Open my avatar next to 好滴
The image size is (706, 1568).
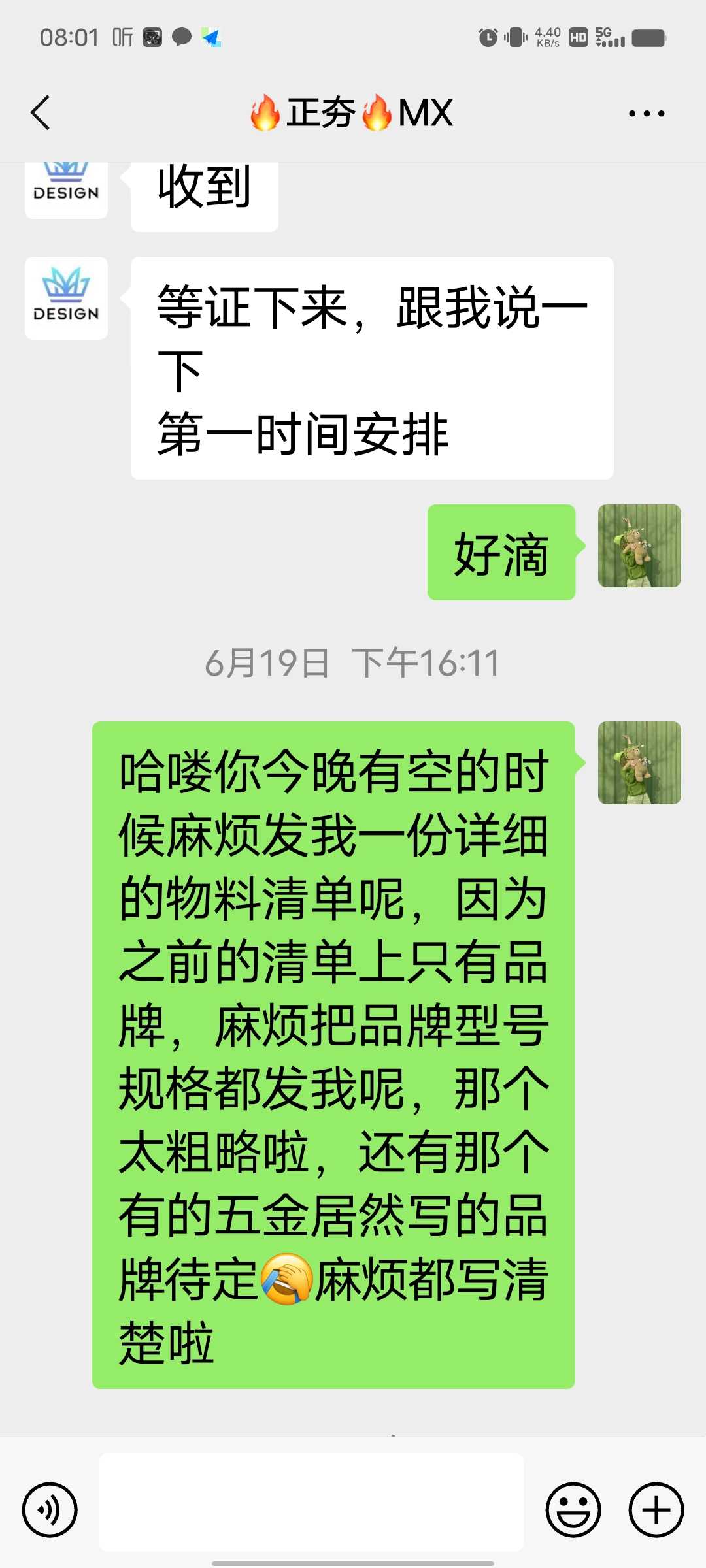[x=639, y=546]
